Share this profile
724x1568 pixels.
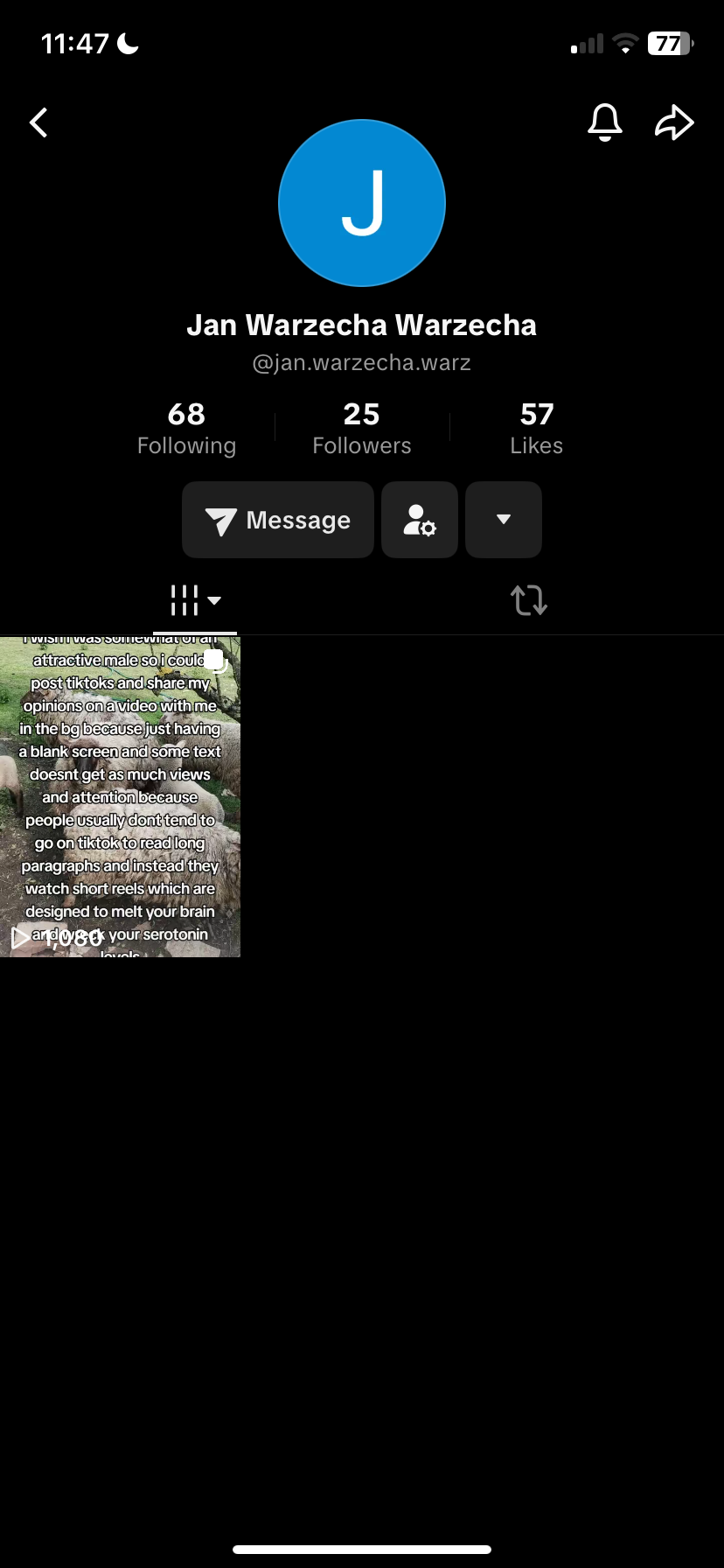(674, 122)
